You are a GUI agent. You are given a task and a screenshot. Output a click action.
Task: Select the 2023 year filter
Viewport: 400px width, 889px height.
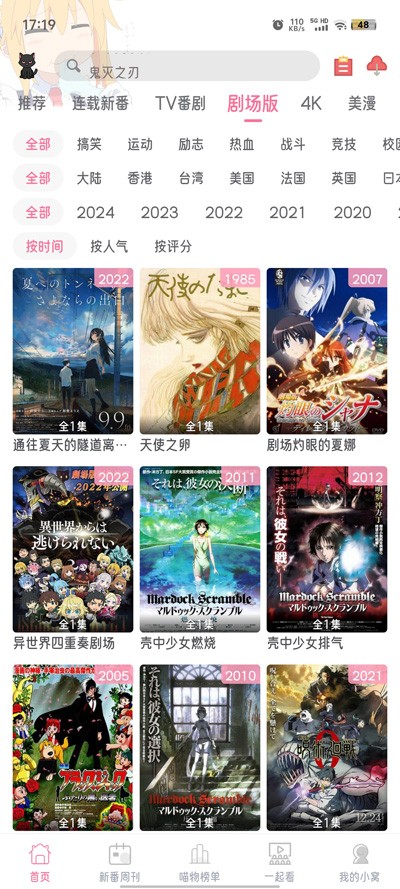coord(160,213)
